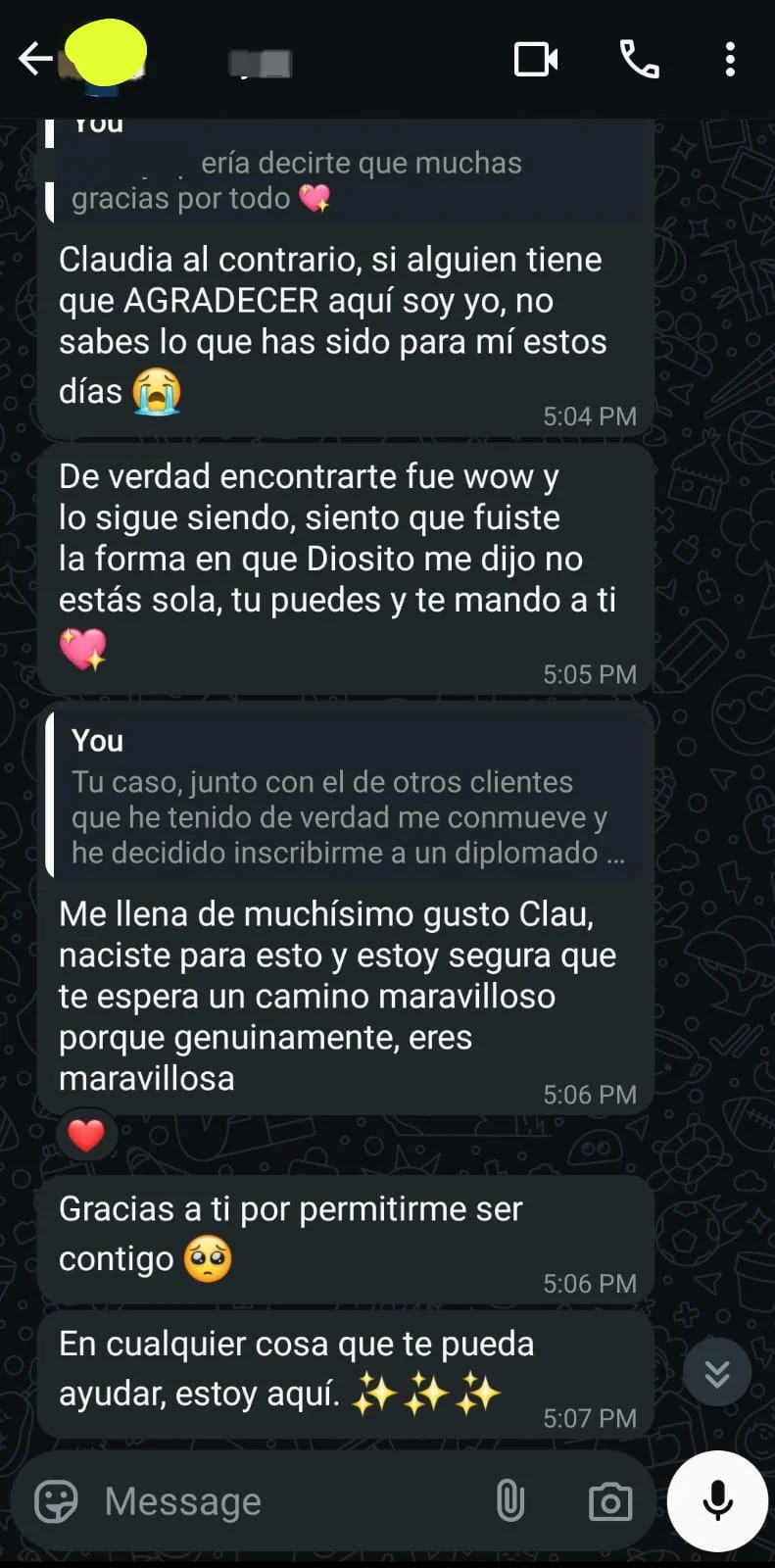Tap the back arrow to exit chat
Viewport: 775px width, 1568px height.
(x=35, y=59)
